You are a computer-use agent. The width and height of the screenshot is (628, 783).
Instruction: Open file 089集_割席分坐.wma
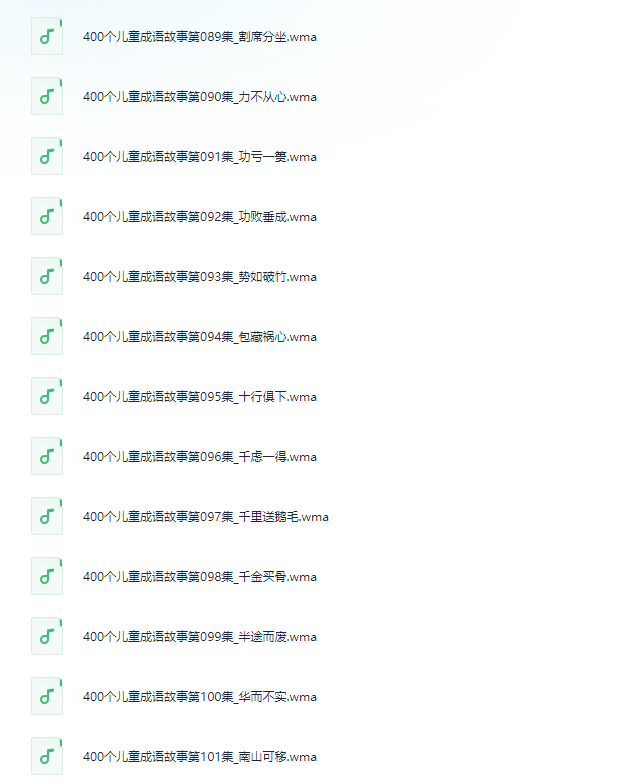[200, 37]
